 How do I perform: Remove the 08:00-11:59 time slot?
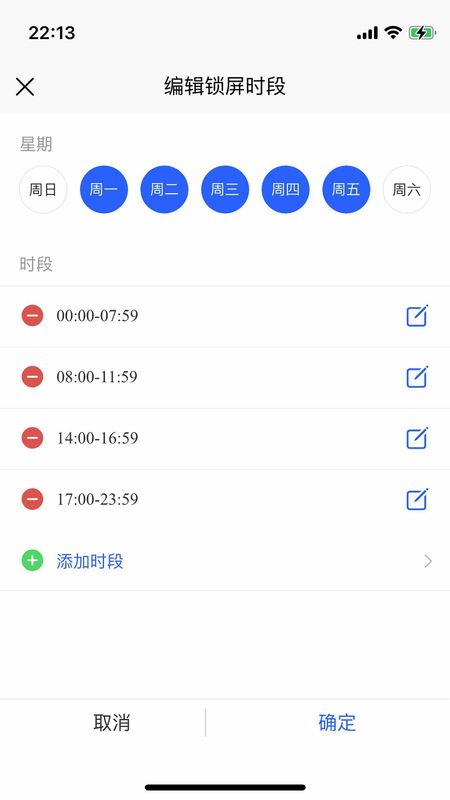[x=32, y=377]
